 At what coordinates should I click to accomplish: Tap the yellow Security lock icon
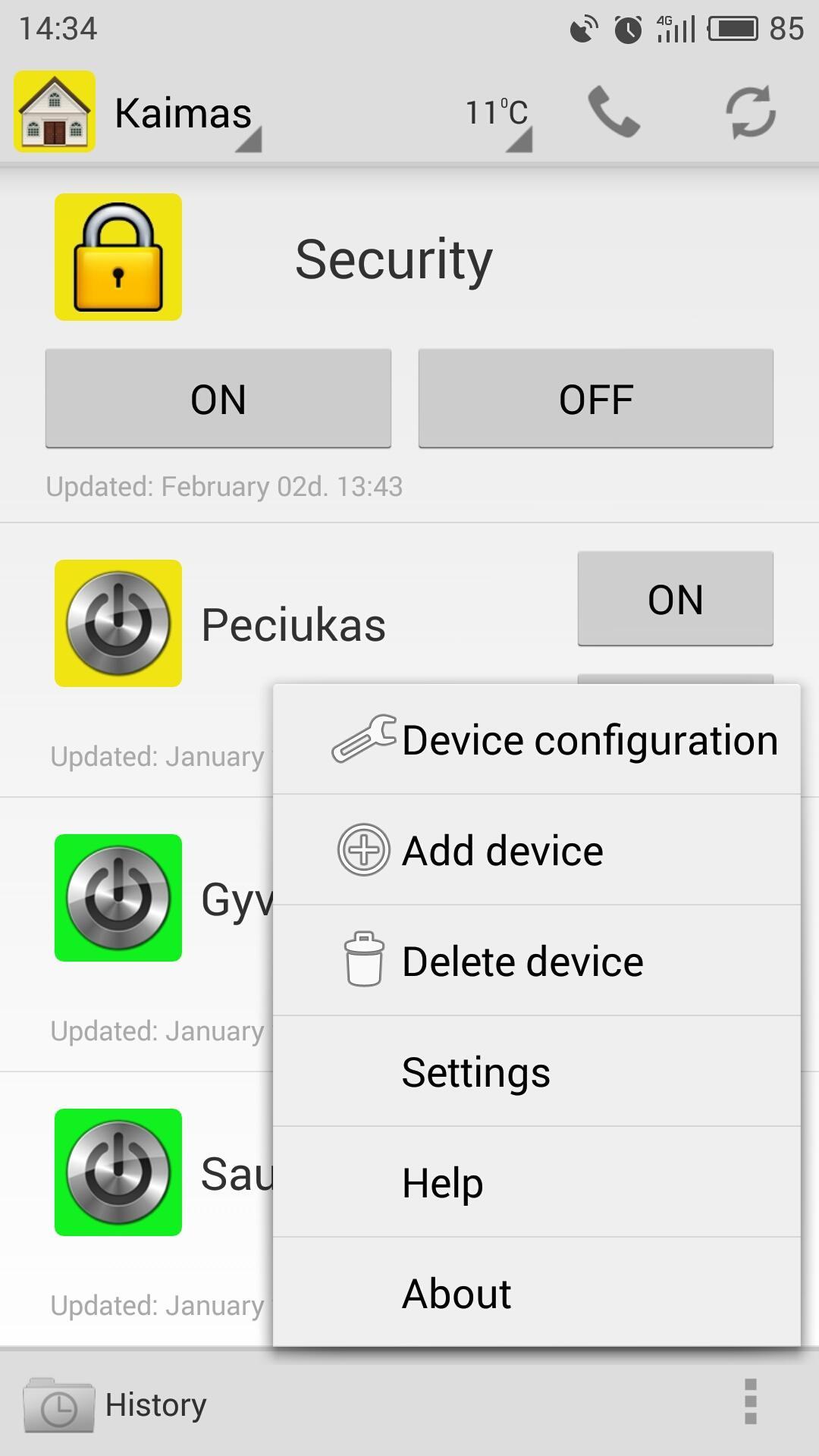(x=118, y=258)
